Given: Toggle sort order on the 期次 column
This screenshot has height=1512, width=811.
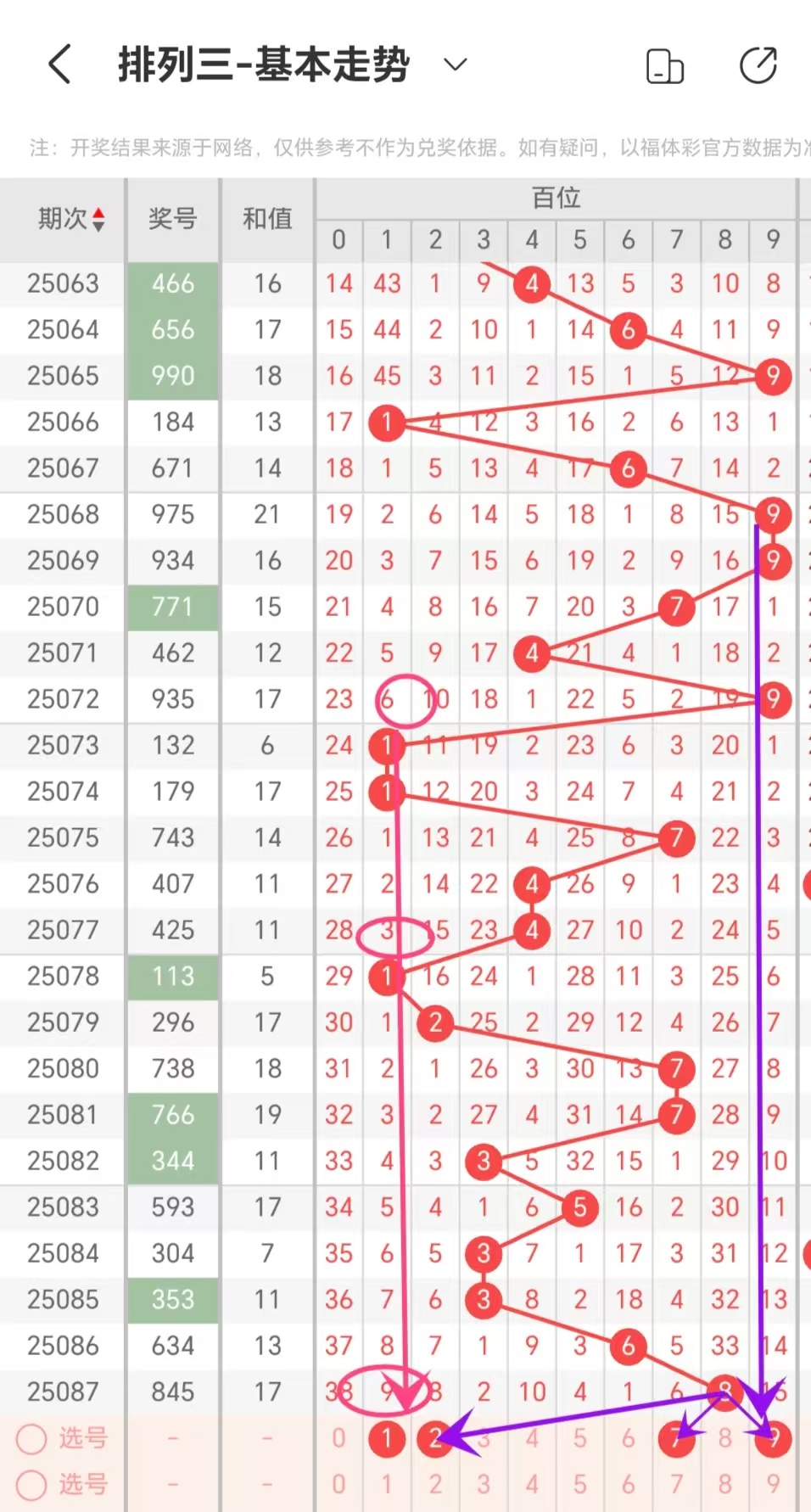Looking at the screenshot, I should (x=71, y=219).
